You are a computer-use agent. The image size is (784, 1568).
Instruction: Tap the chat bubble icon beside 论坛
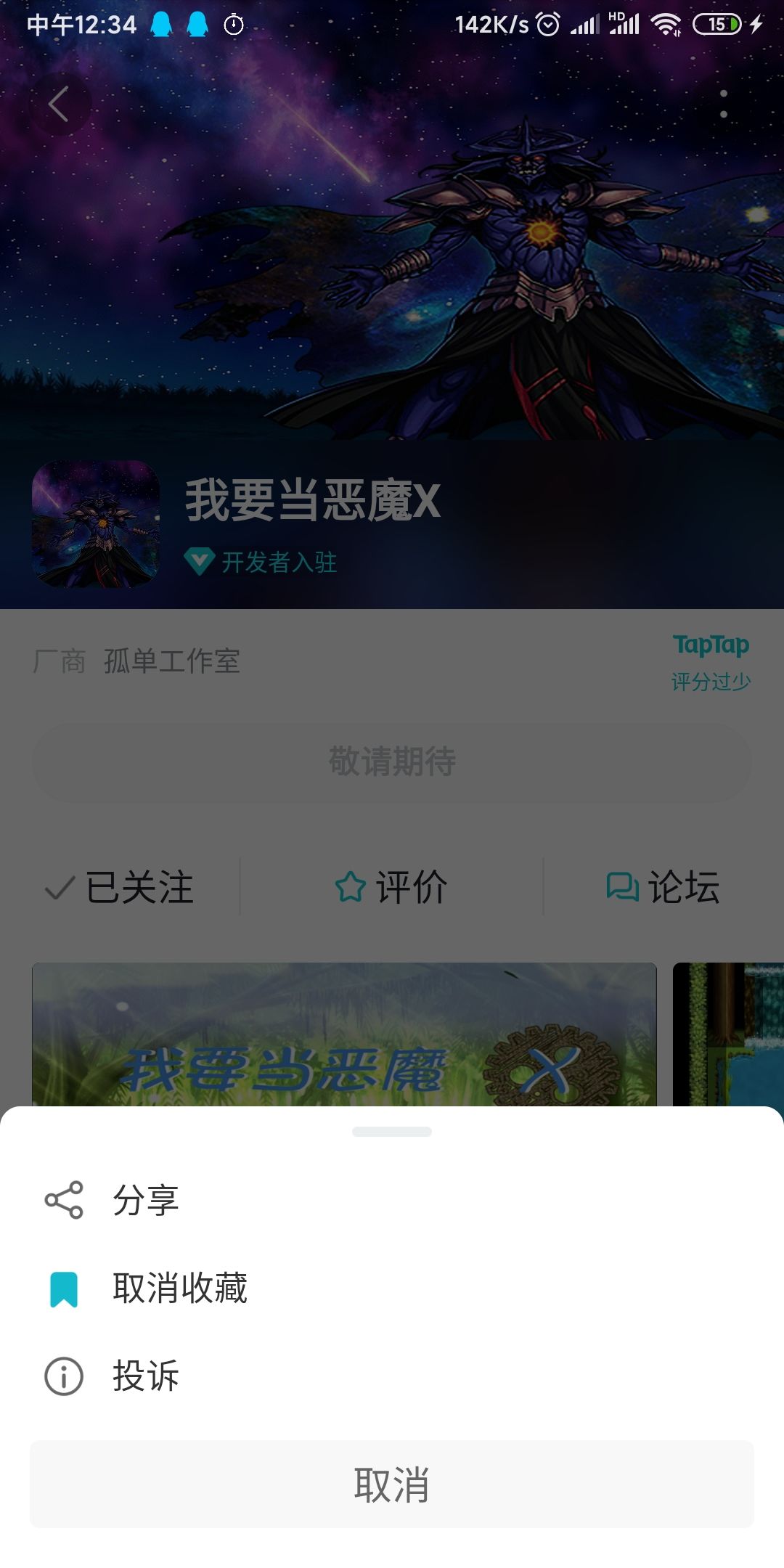[621, 887]
